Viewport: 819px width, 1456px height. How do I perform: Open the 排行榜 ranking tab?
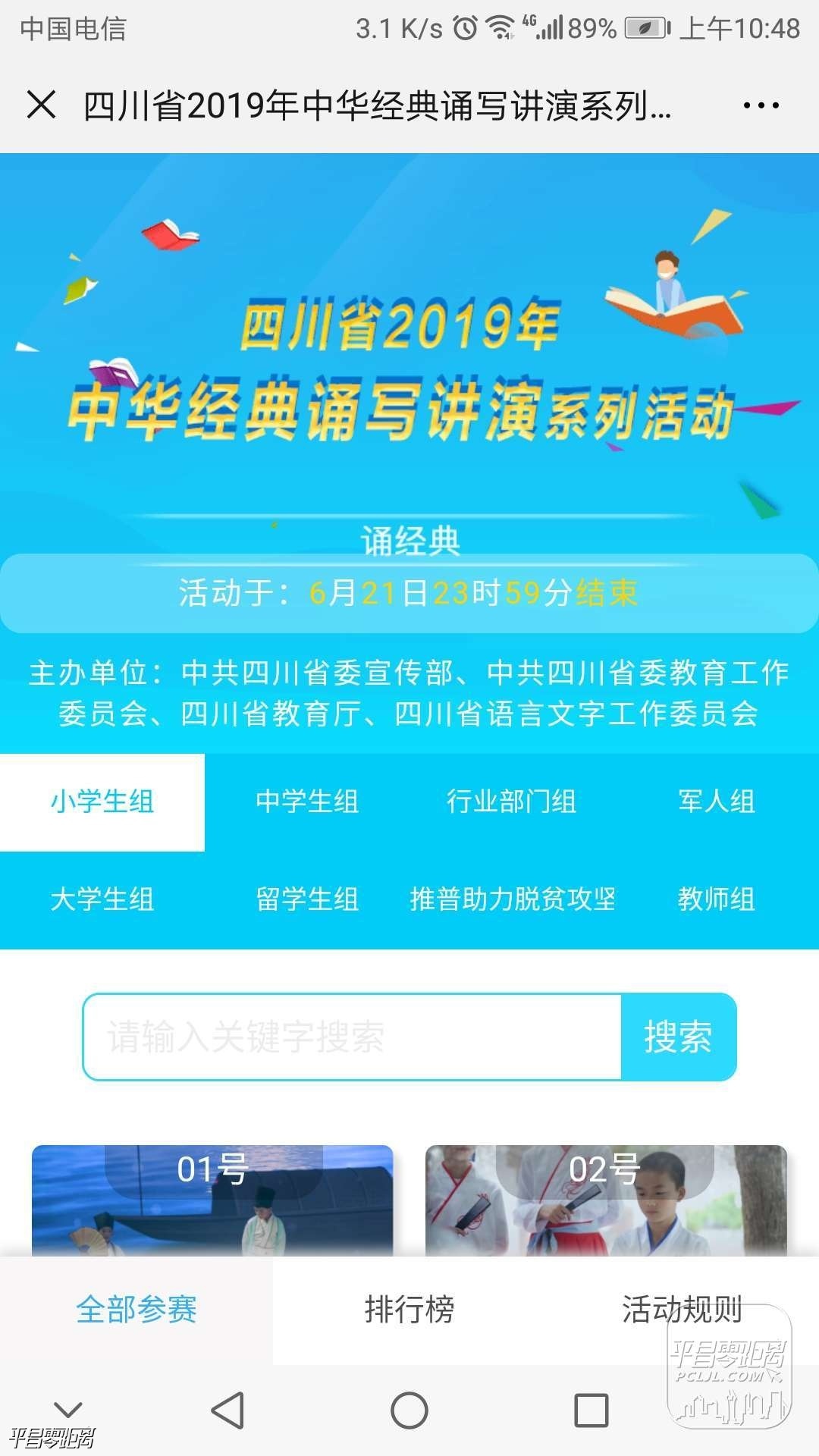tap(409, 1310)
